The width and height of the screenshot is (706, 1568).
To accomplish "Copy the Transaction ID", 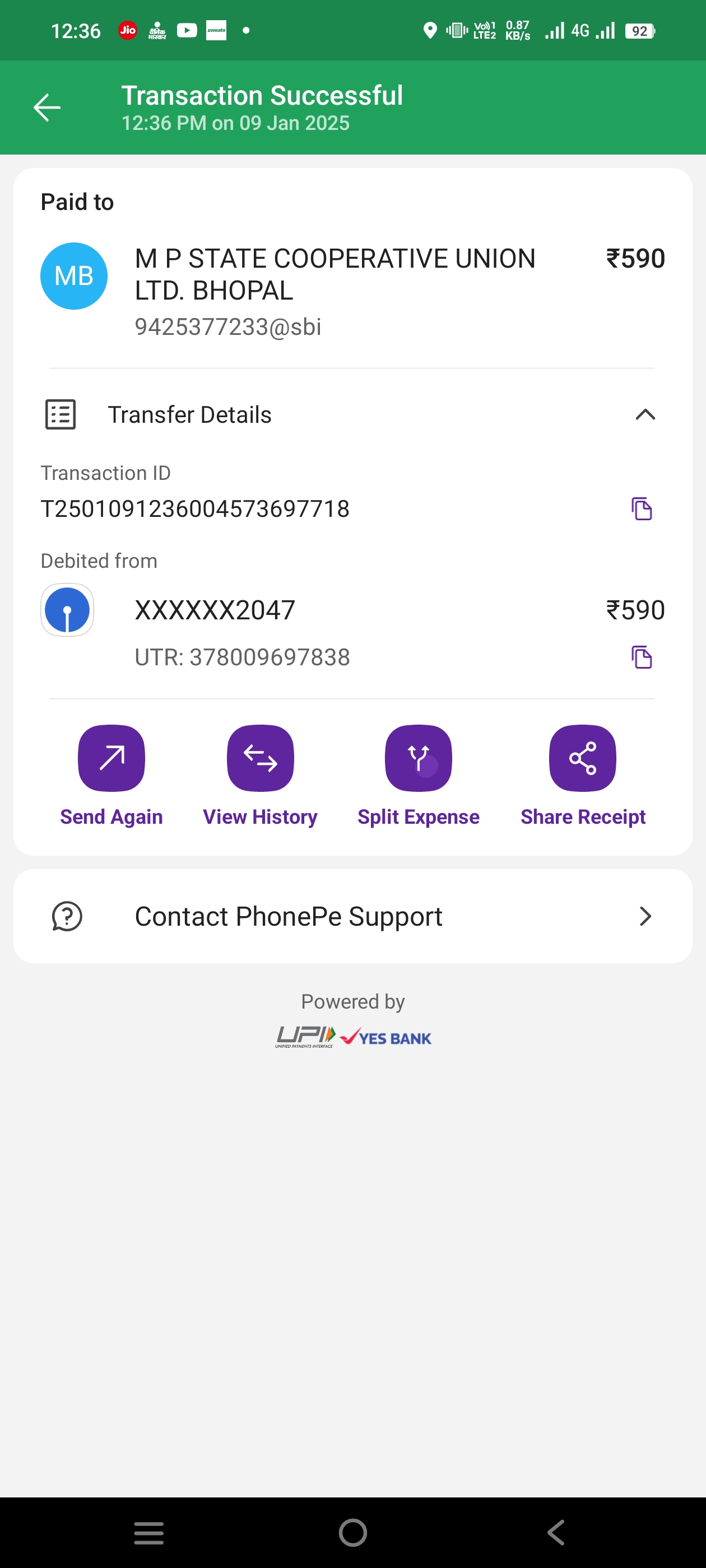I will pyautogui.click(x=642, y=508).
